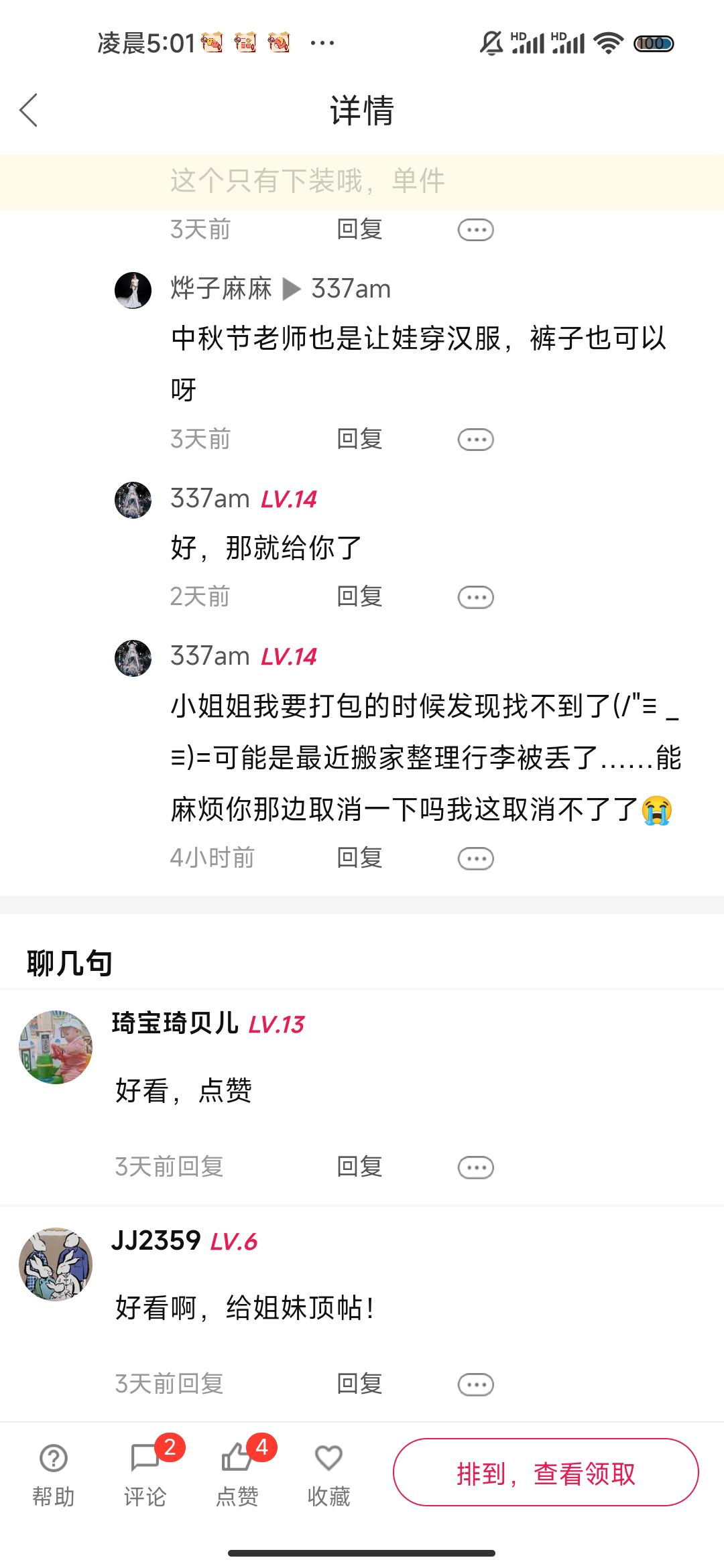The height and width of the screenshot is (1568, 724).
Task: Reply to JJ2359's comment '给姐妹顶帖'
Action: (x=359, y=1384)
